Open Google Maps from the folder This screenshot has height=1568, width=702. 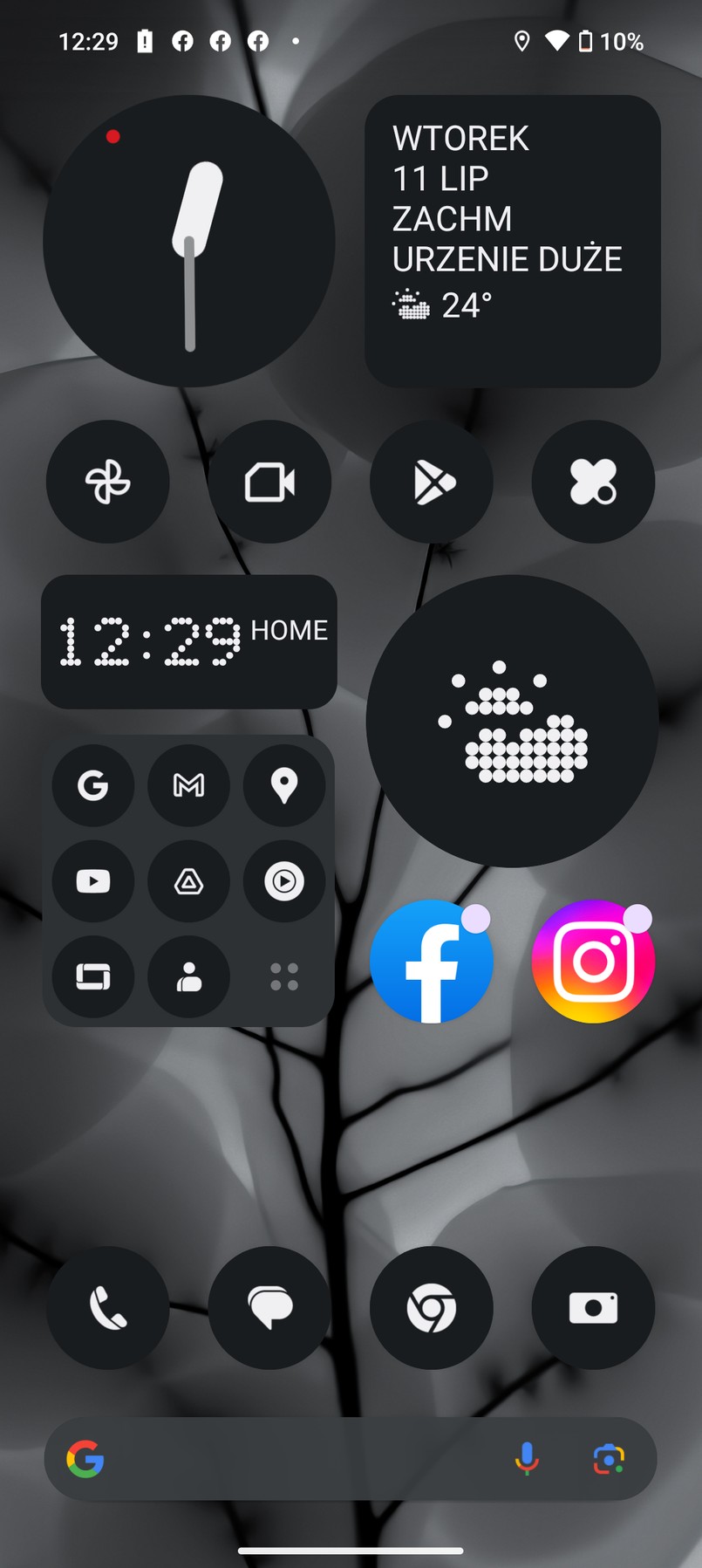point(285,785)
